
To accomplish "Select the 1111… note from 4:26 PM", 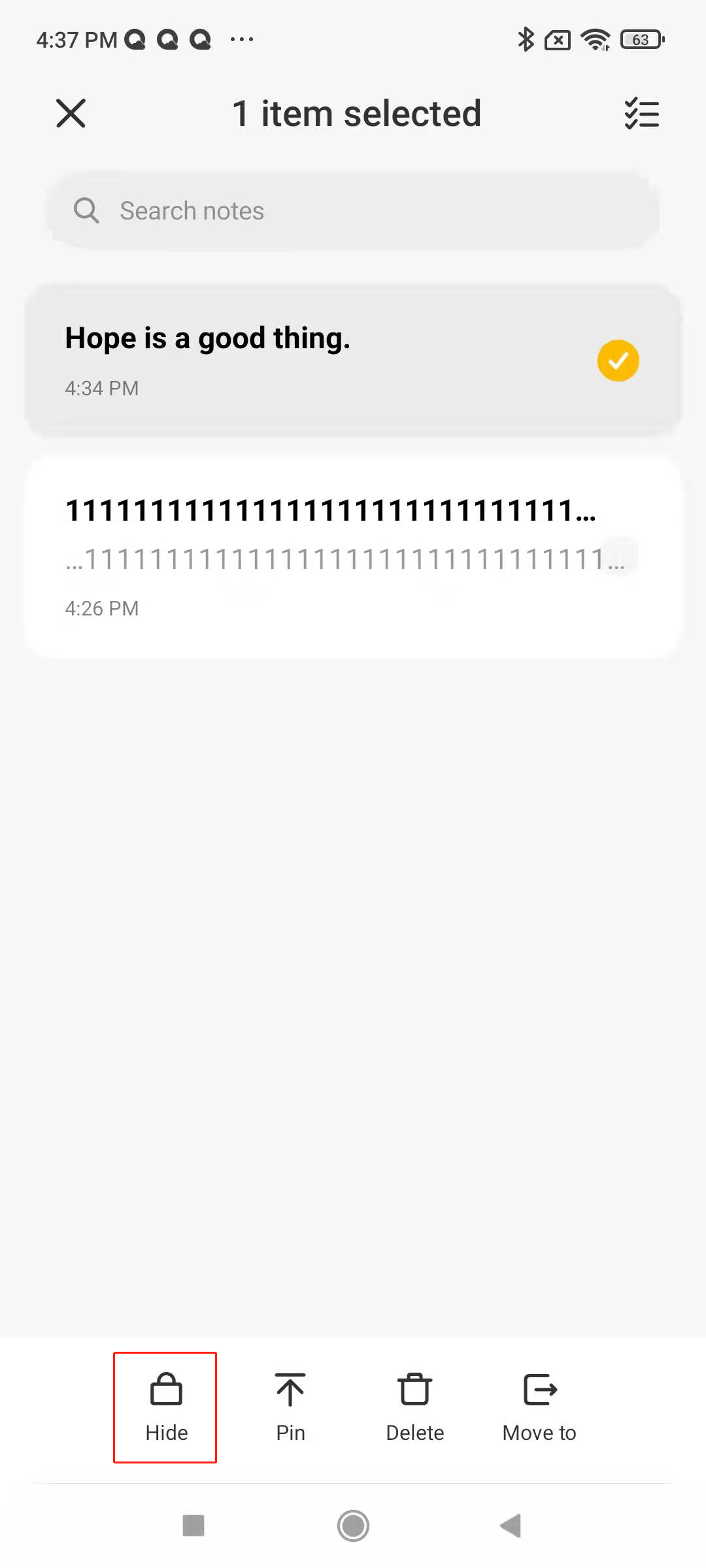I will click(x=353, y=557).
